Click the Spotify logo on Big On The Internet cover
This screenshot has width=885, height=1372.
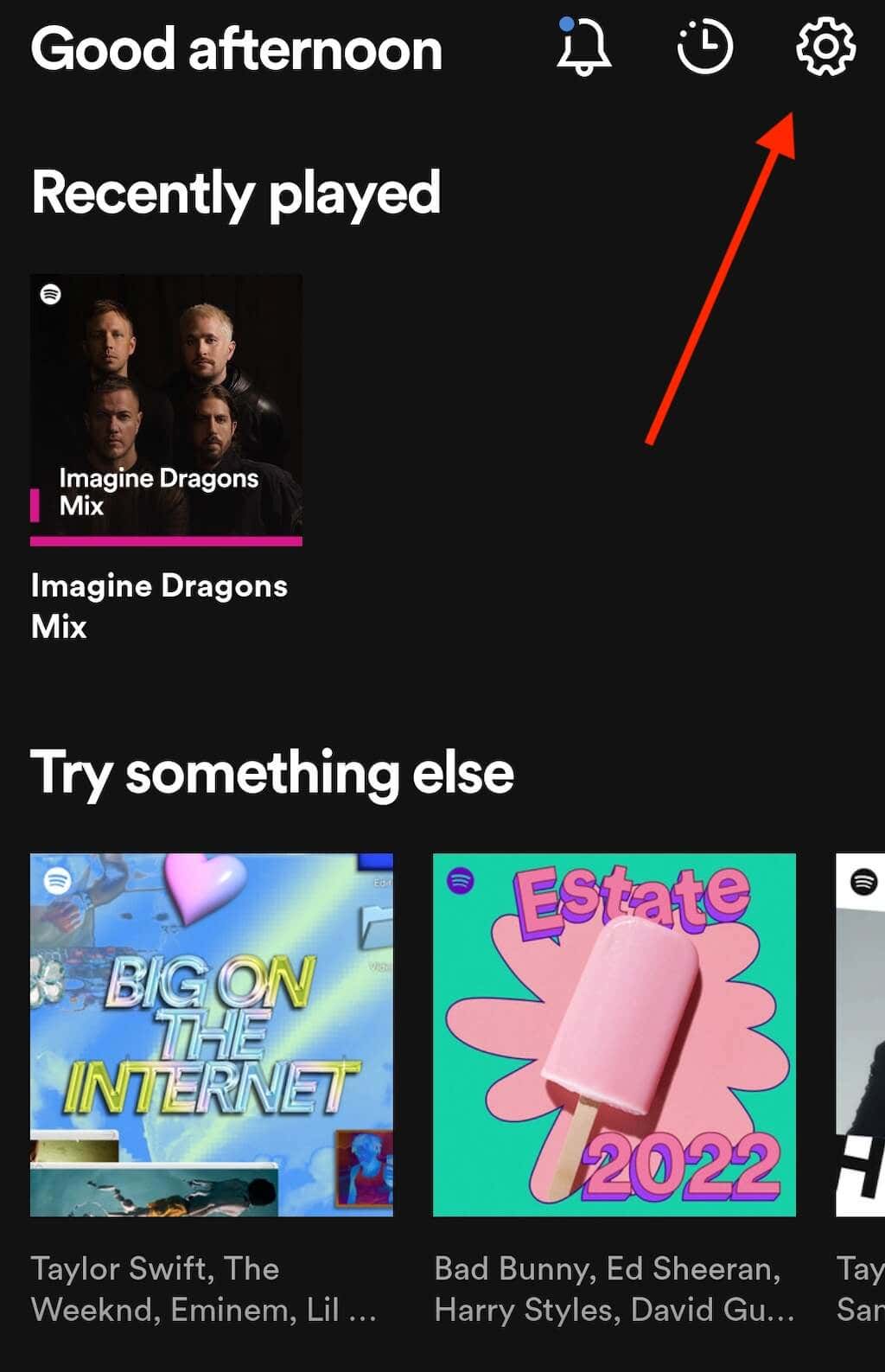[57, 882]
